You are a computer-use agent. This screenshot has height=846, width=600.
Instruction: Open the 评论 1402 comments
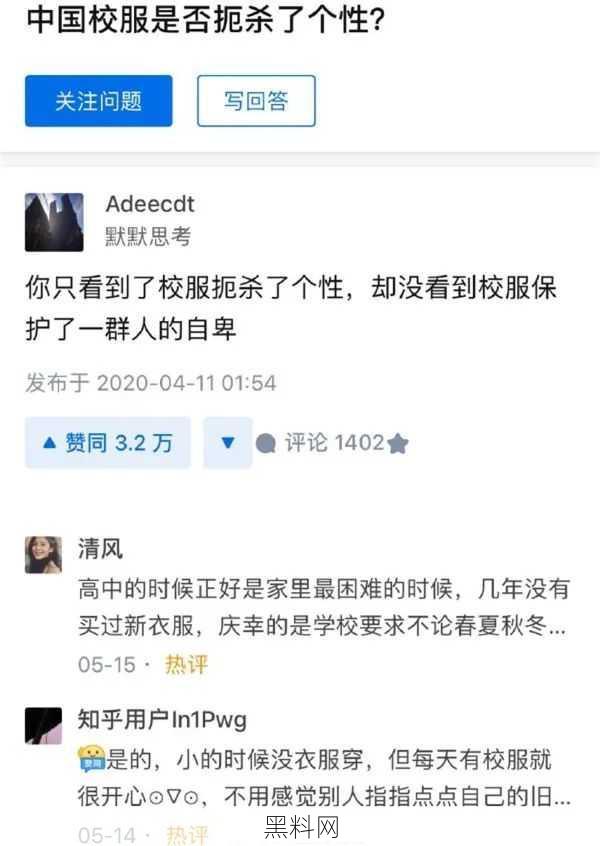[x=320, y=443]
